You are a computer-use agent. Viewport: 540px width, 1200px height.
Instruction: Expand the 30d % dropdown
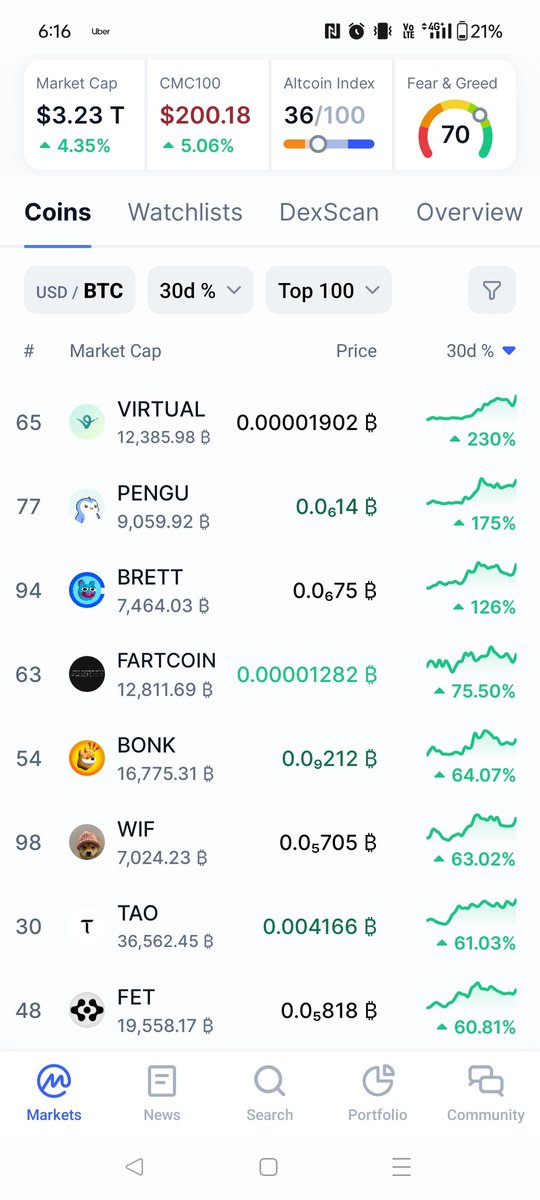200,290
